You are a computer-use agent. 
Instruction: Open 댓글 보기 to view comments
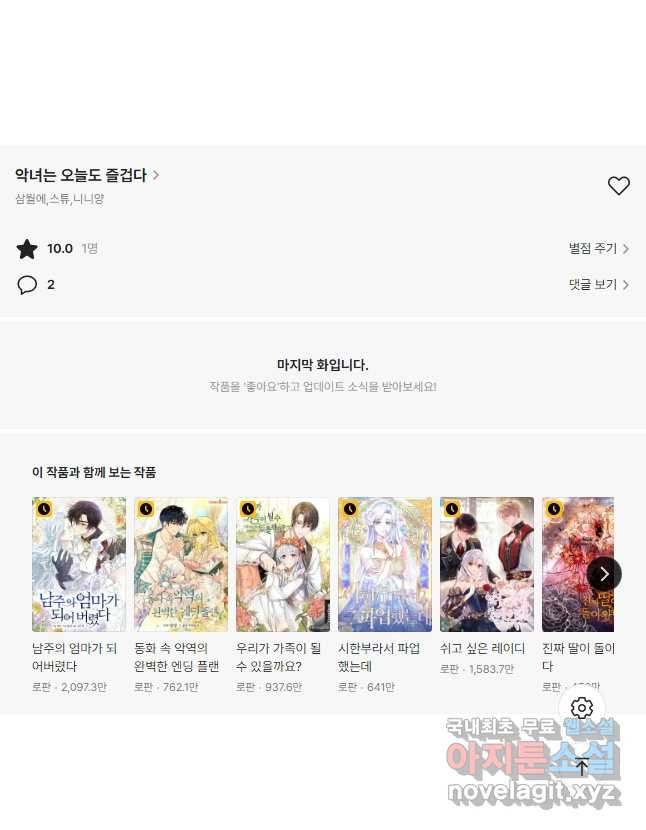[x=598, y=285]
